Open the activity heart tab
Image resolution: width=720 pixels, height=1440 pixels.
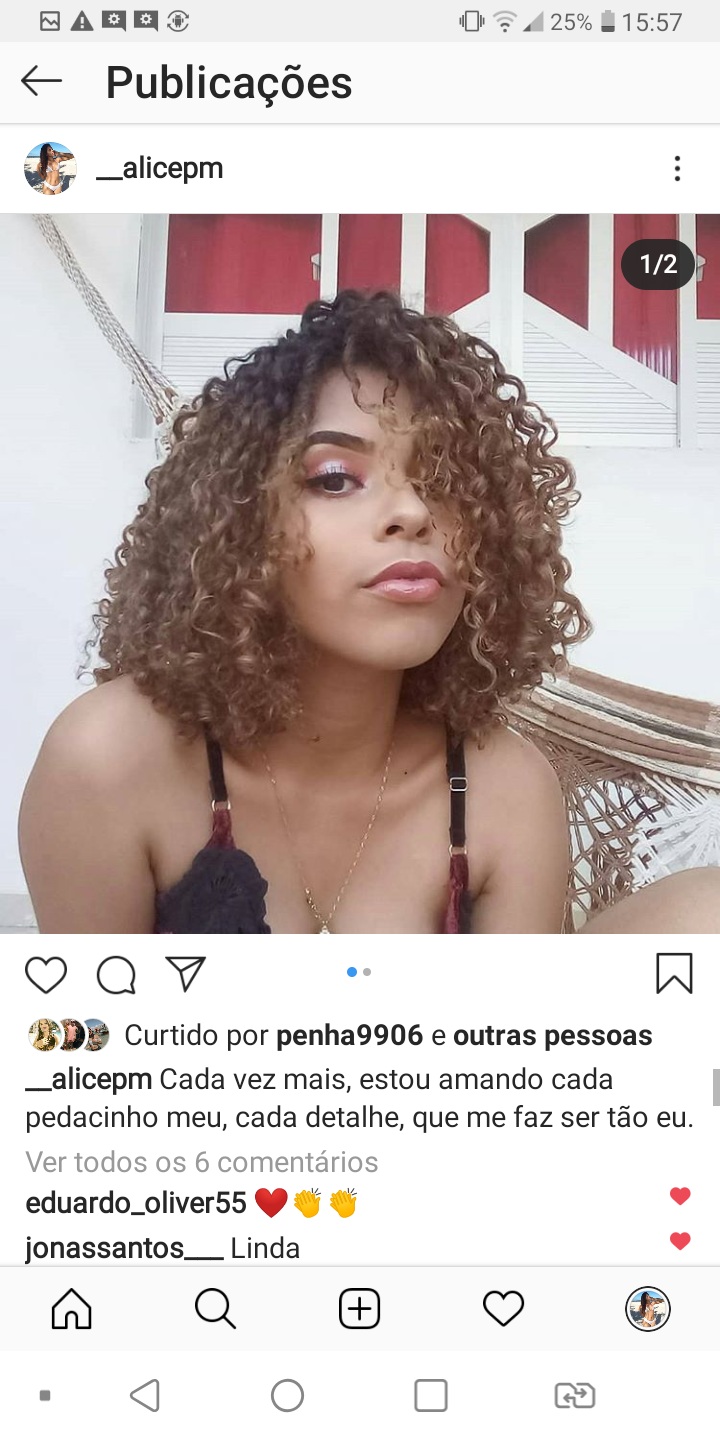(503, 1308)
